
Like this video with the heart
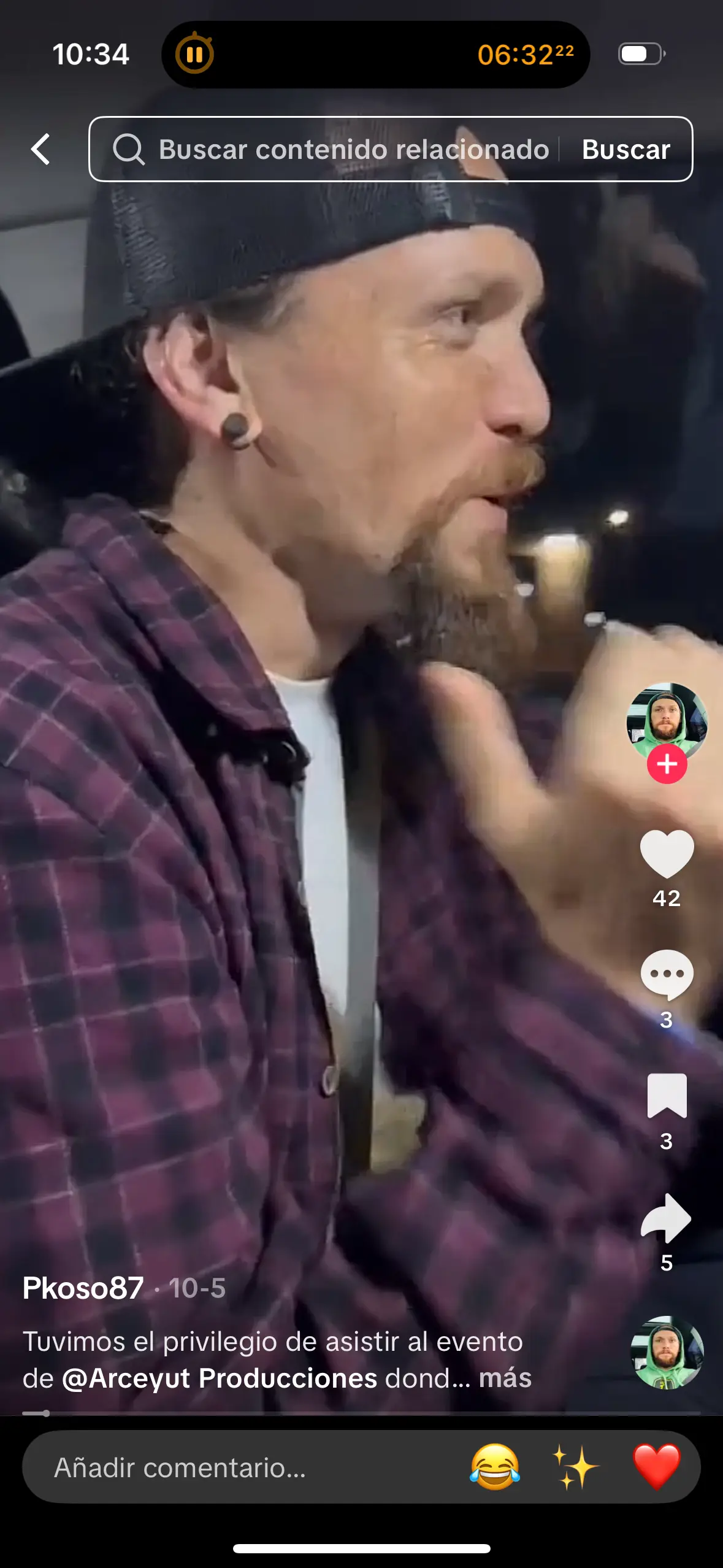click(667, 853)
